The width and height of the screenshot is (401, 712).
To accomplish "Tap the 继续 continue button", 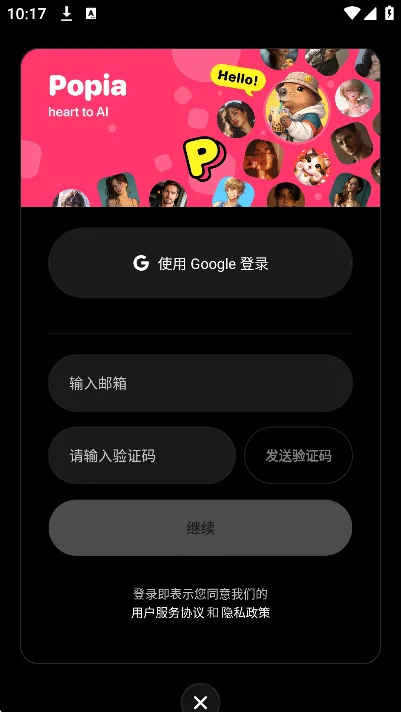I will tap(200, 528).
